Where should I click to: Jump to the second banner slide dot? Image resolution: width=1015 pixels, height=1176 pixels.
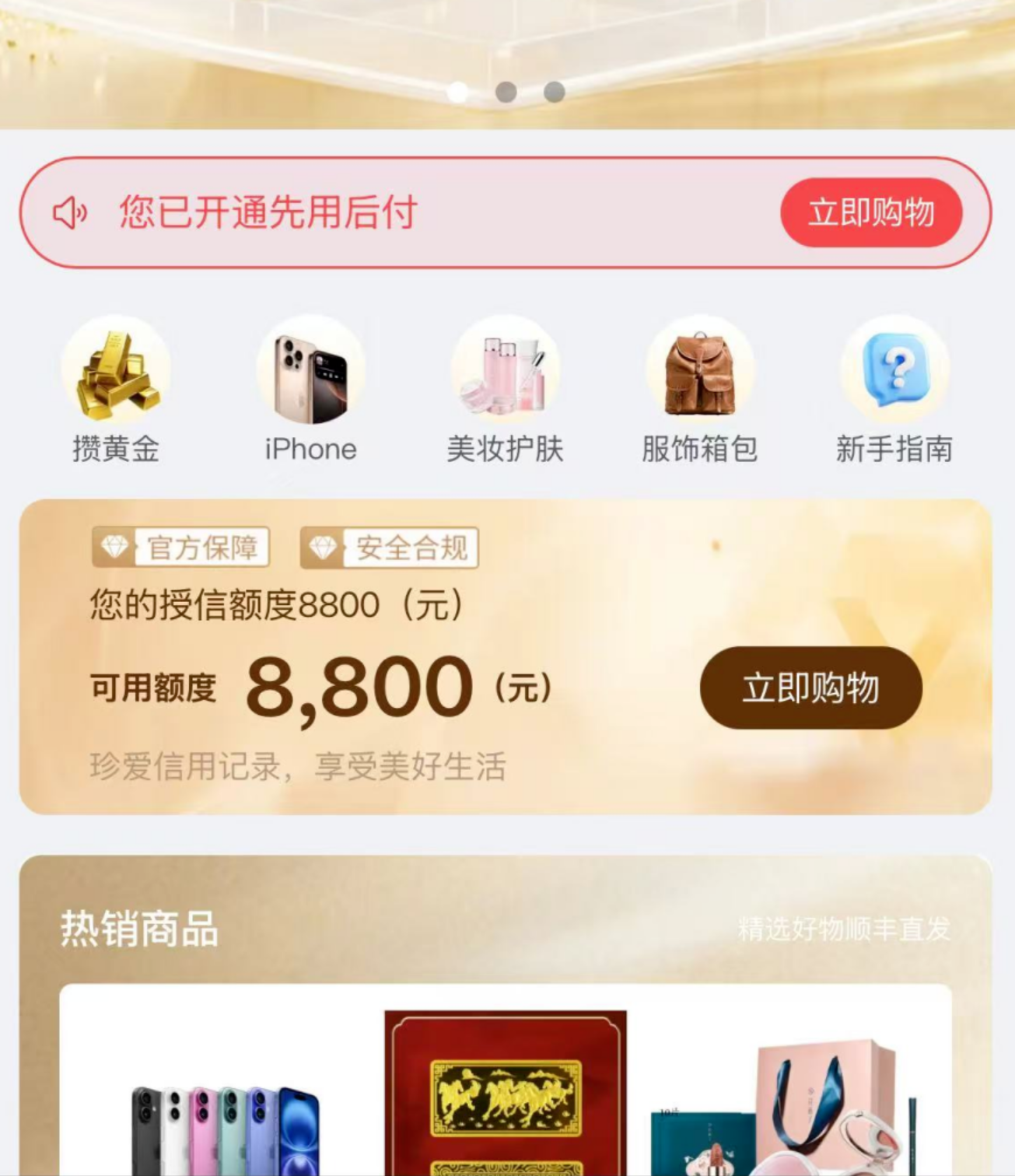pyautogui.click(x=506, y=92)
